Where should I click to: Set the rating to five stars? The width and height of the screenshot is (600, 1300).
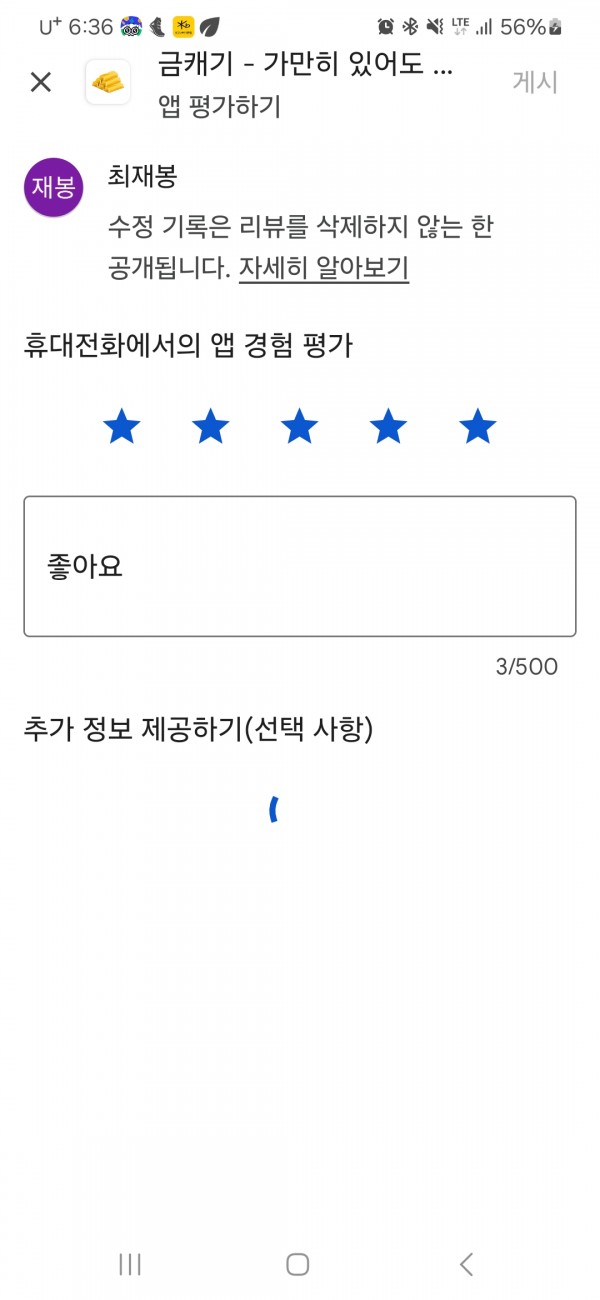477,427
